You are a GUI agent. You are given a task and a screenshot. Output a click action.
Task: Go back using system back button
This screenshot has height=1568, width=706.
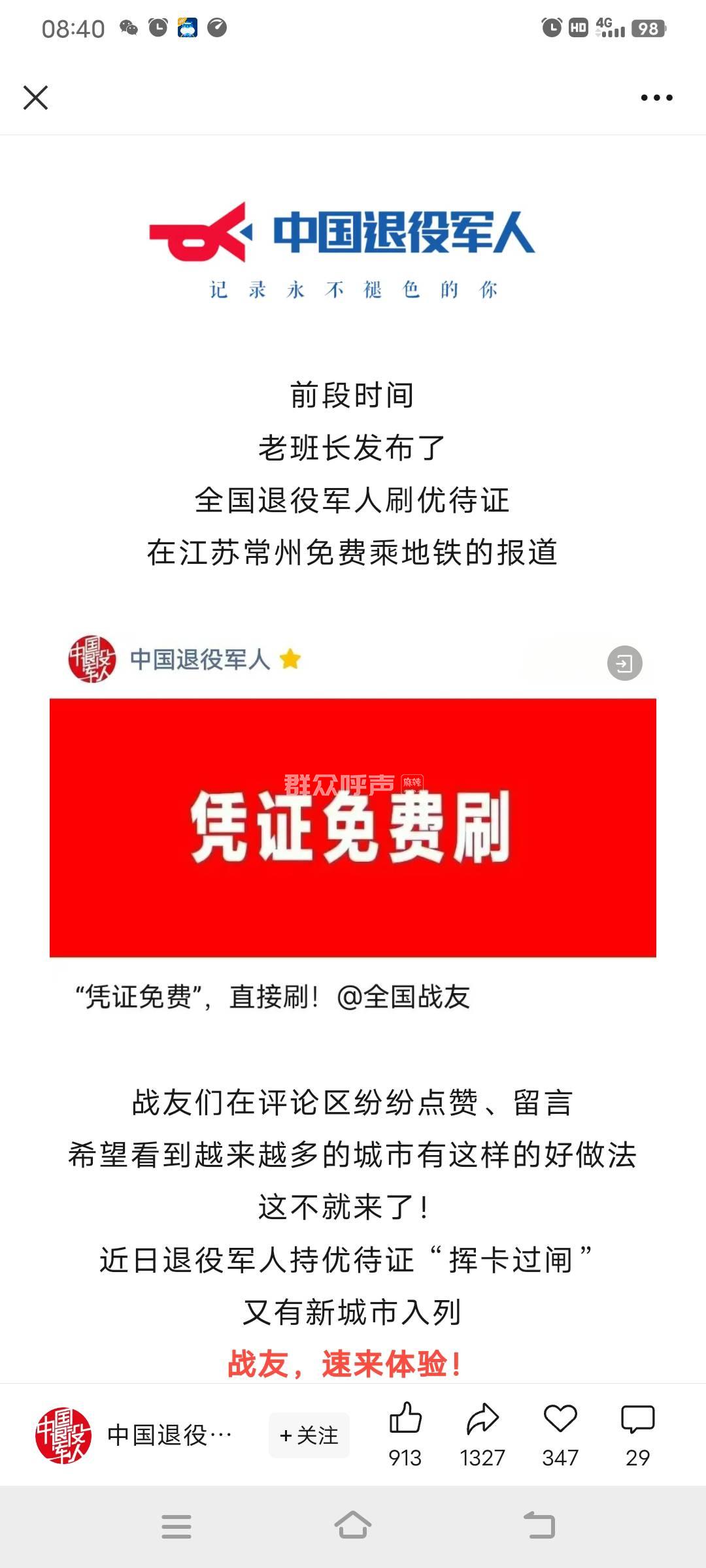pyautogui.click(x=539, y=1526)
